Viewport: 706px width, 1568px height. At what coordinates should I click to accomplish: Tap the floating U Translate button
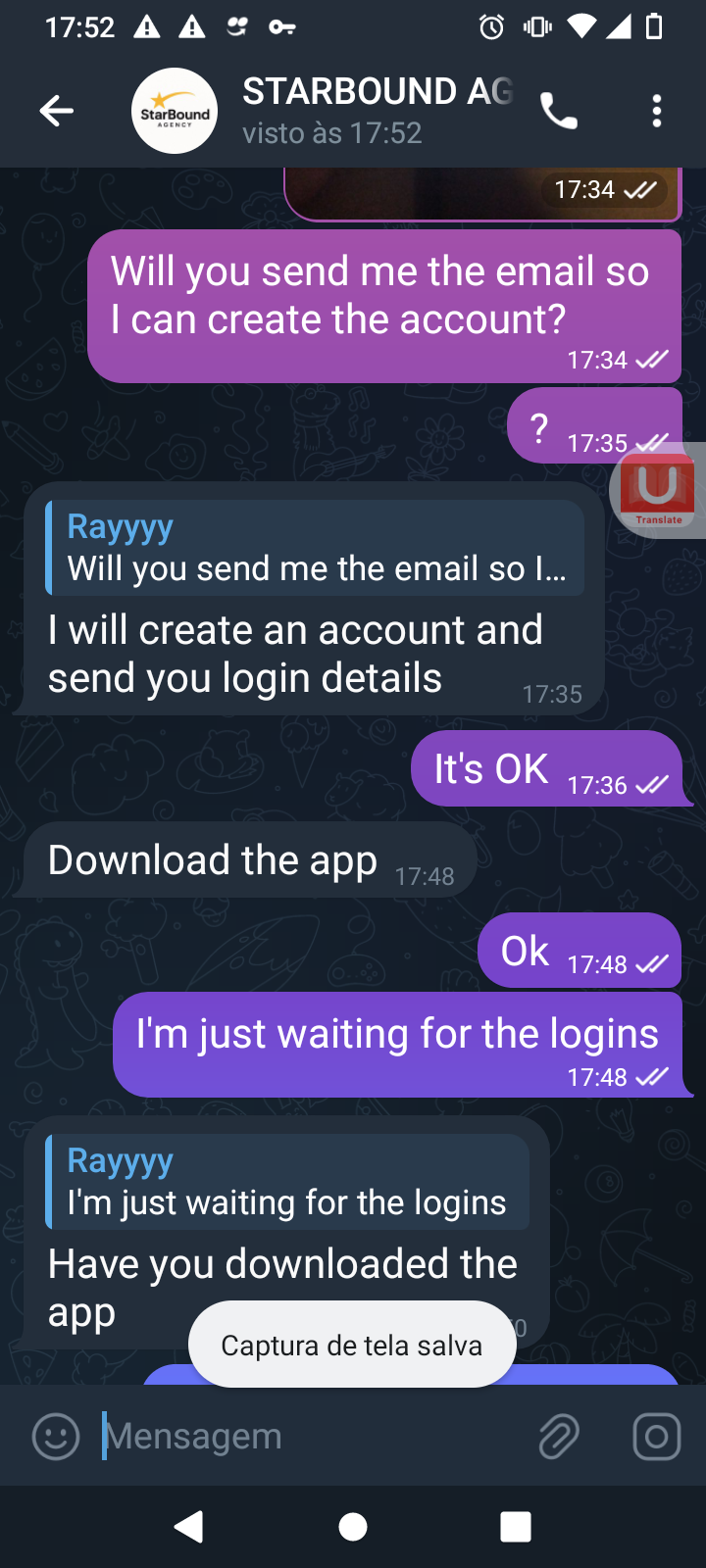[x=658, y=490]
